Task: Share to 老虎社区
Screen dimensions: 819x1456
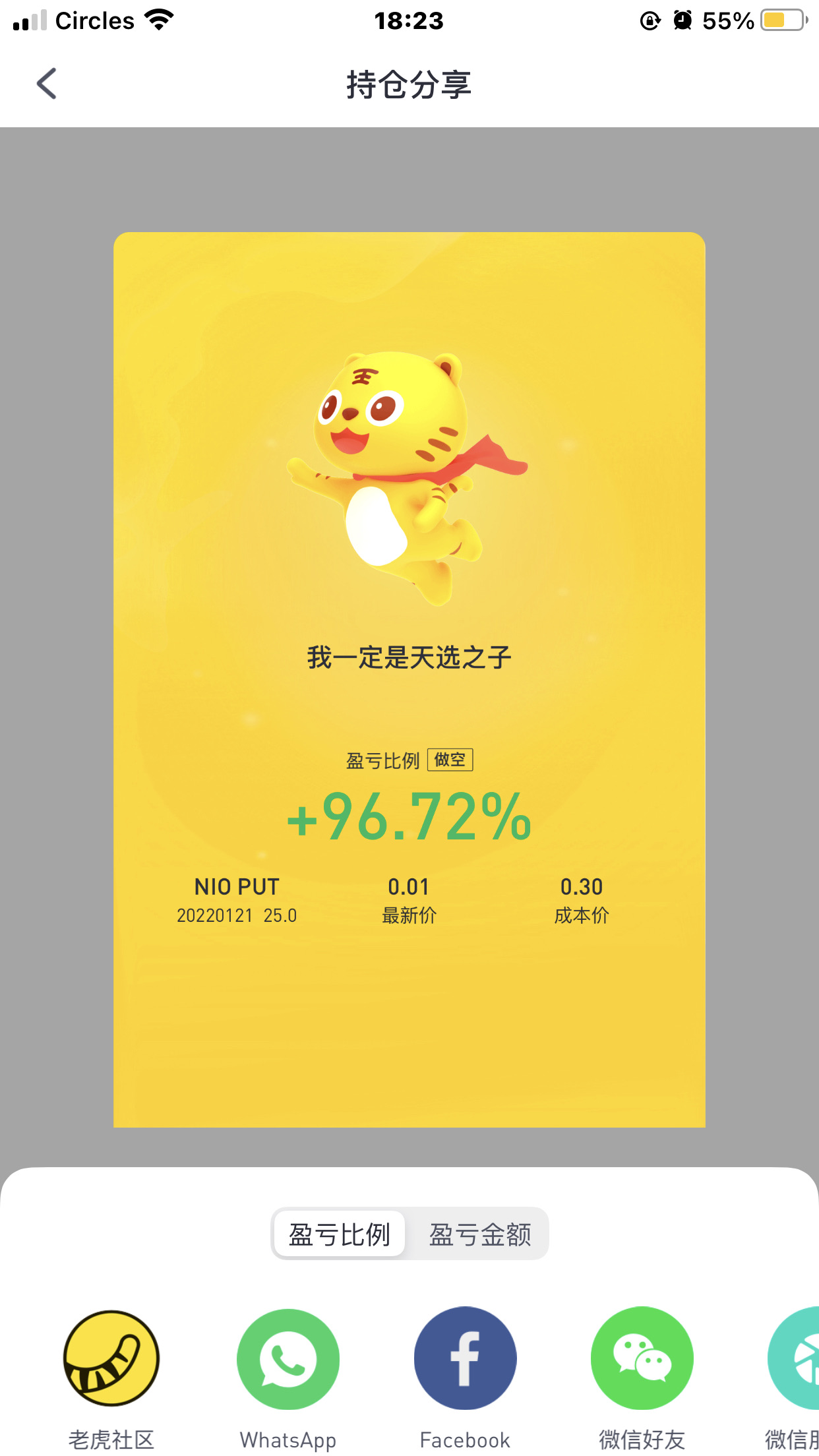Action: [x=111, y=1358]
